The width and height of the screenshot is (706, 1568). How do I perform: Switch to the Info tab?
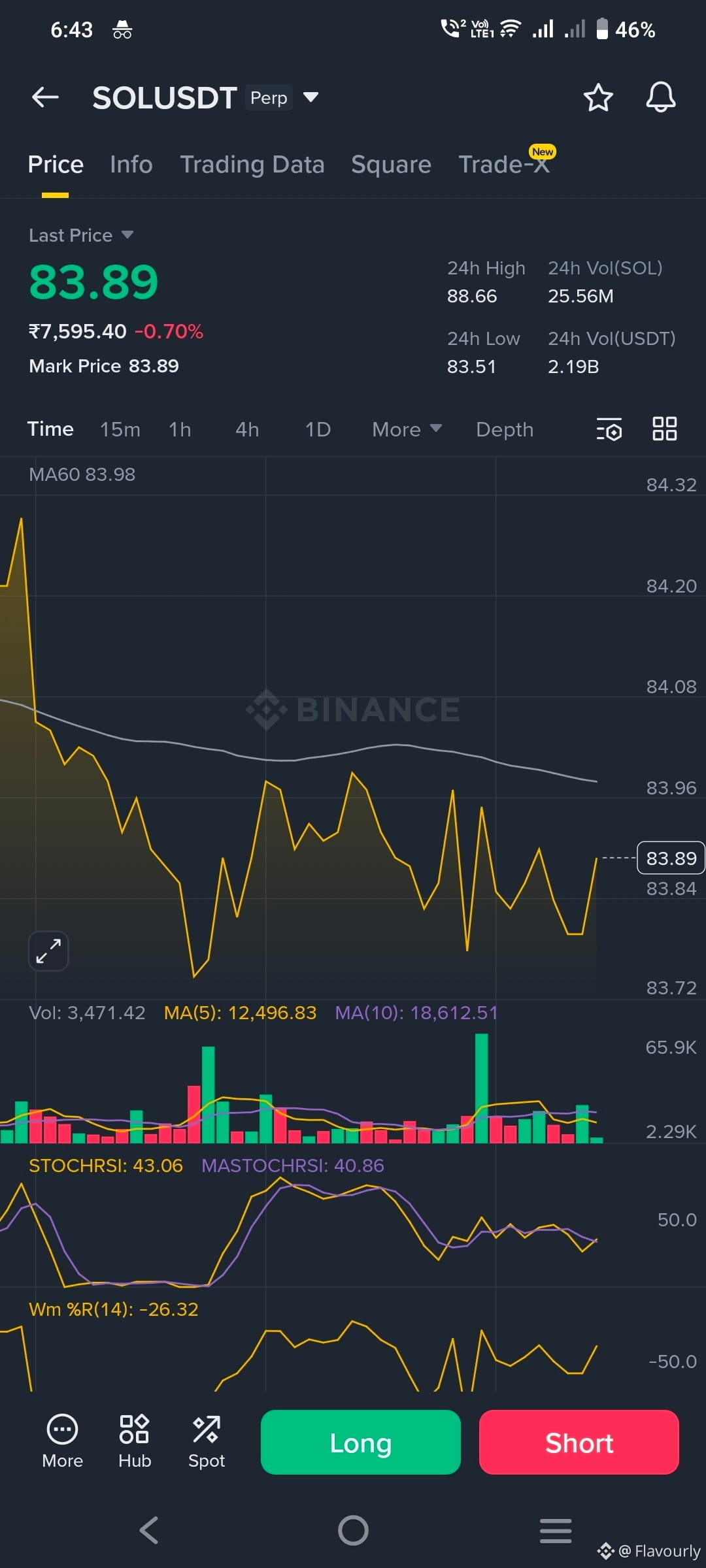click(x=131, y=165)
